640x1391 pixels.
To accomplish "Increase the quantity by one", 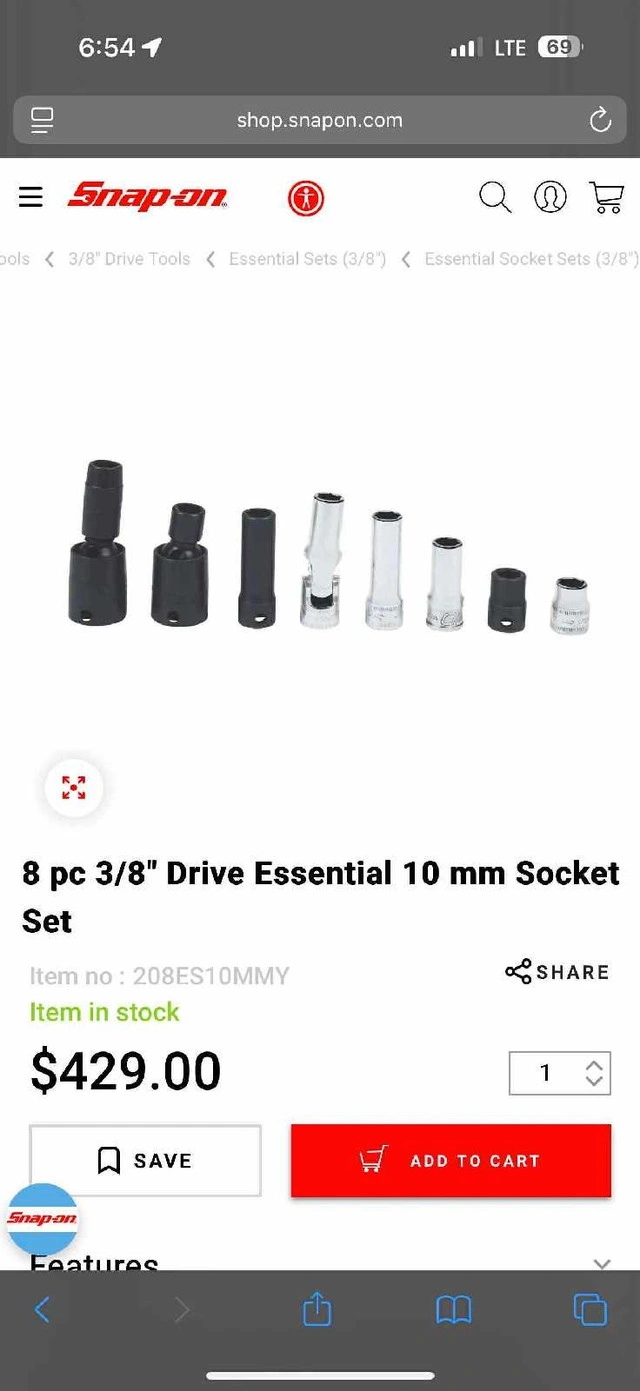I will 594,1065.
